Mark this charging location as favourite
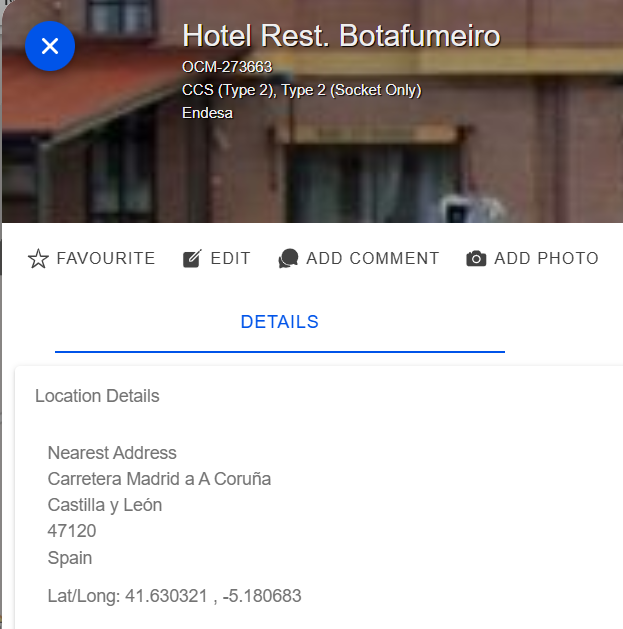The height and width of the screenshot is (629, 623). click(91, 258)
